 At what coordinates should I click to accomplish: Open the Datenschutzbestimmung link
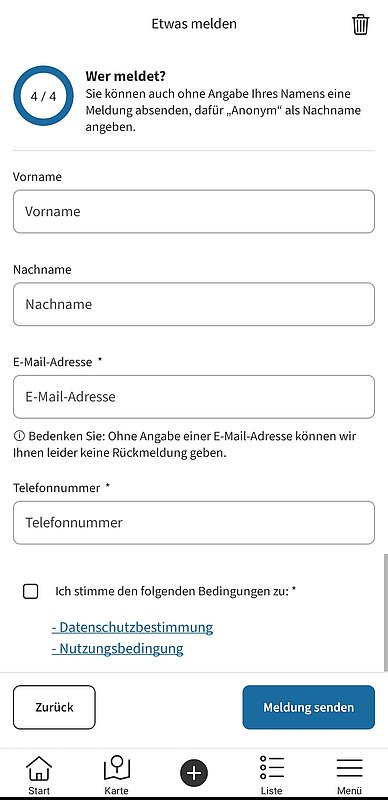(132, 627)
